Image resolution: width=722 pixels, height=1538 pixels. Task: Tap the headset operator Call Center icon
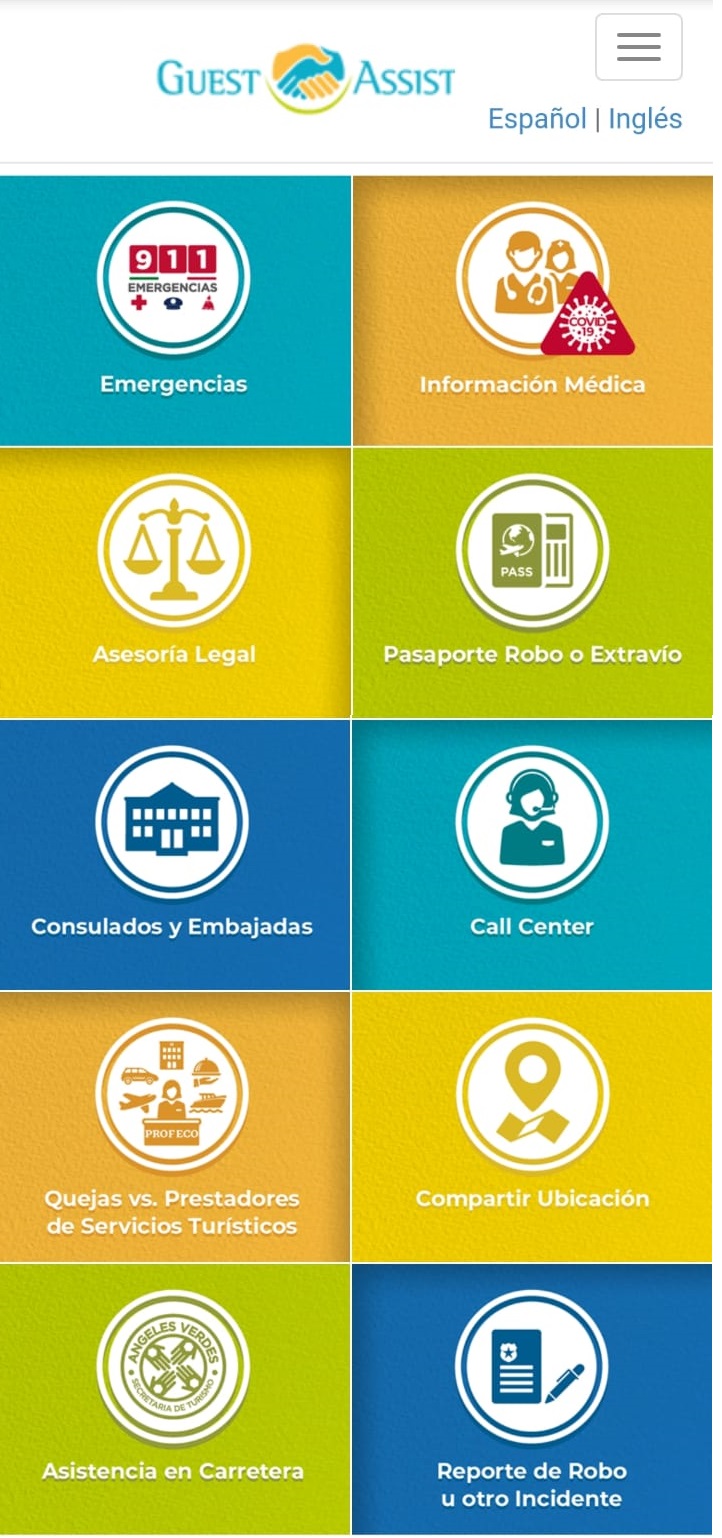point(532,820)
